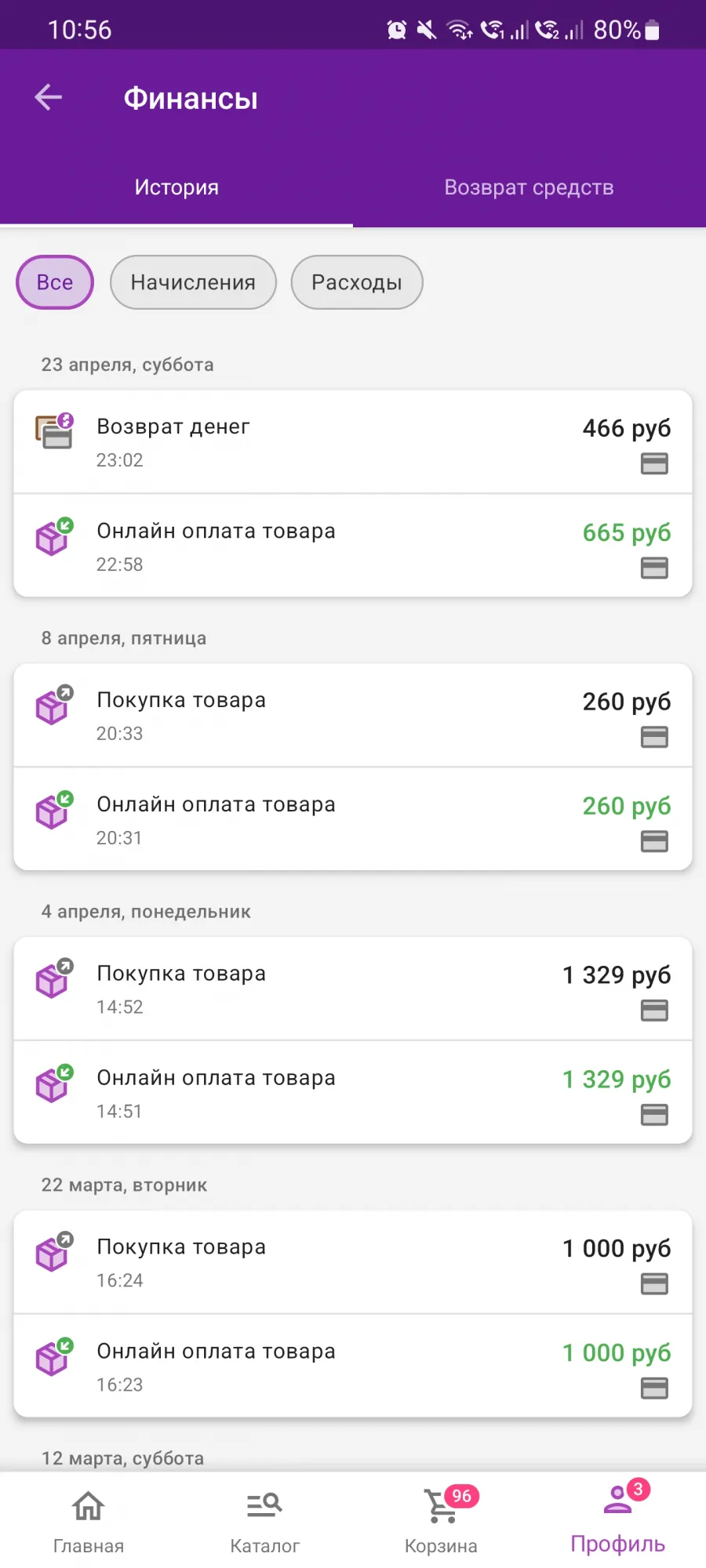Open Покупка товара 1 000 руб entry
The height and width of the screenshot is (1568, 706).
pos(353,1263)
